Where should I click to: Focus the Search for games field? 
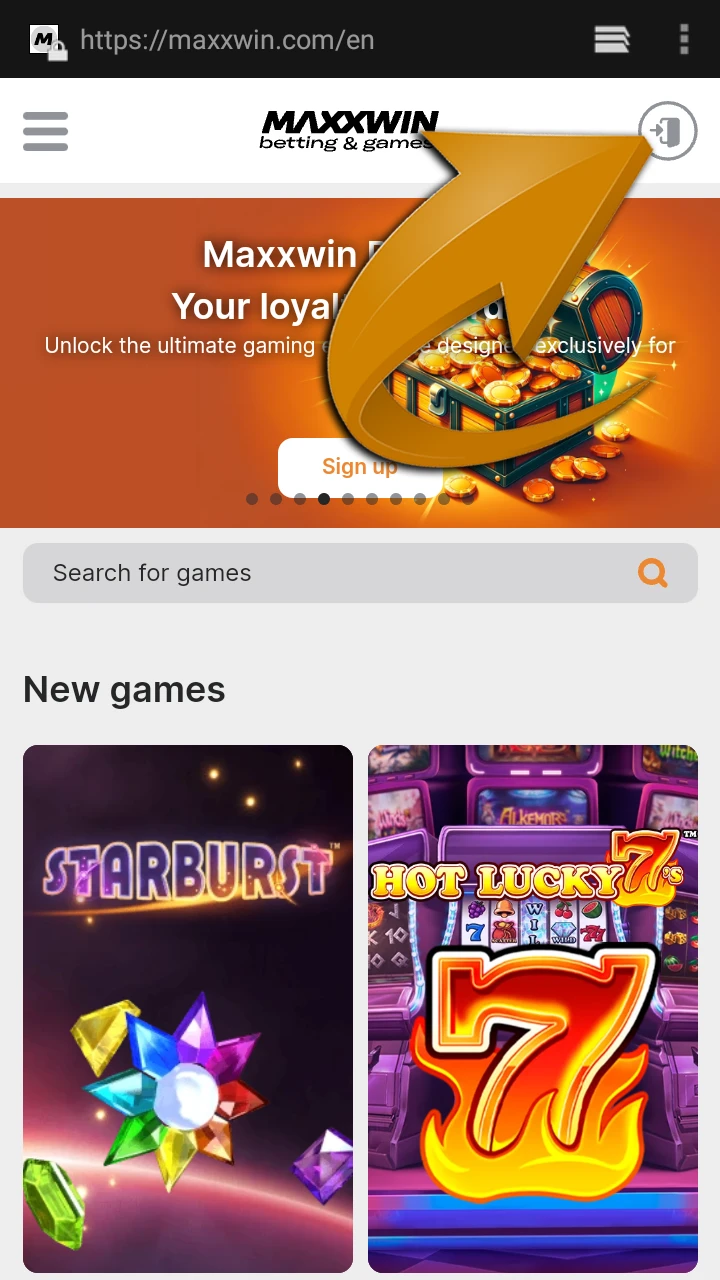tap(320, 573)
